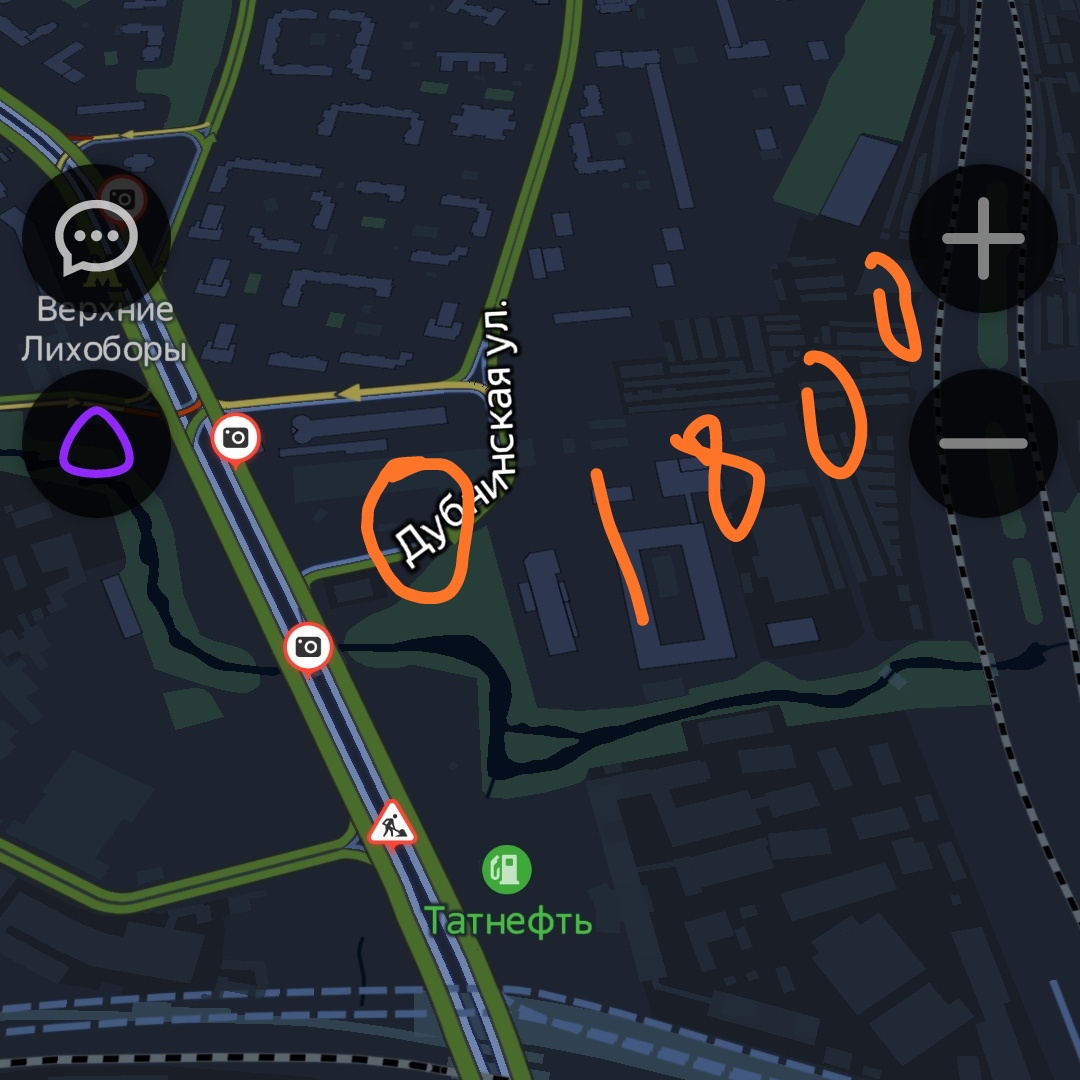Image resolution: width=1080 pixels, height=1080 pixels.
Task: Zoom in with the plus button
Action: pos(982,239)
